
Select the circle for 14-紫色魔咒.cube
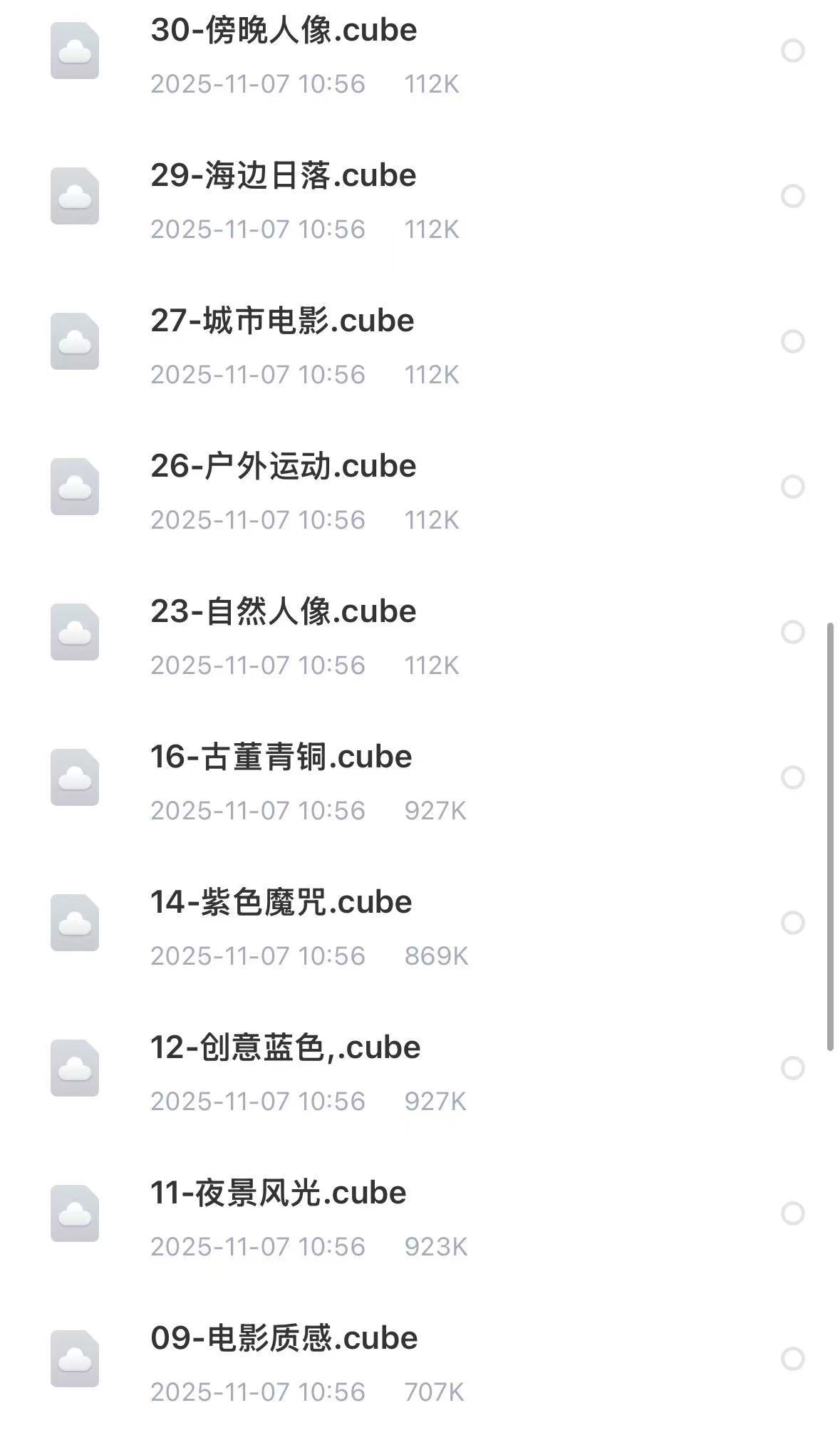pyautogui.click(x=792, y=923)
